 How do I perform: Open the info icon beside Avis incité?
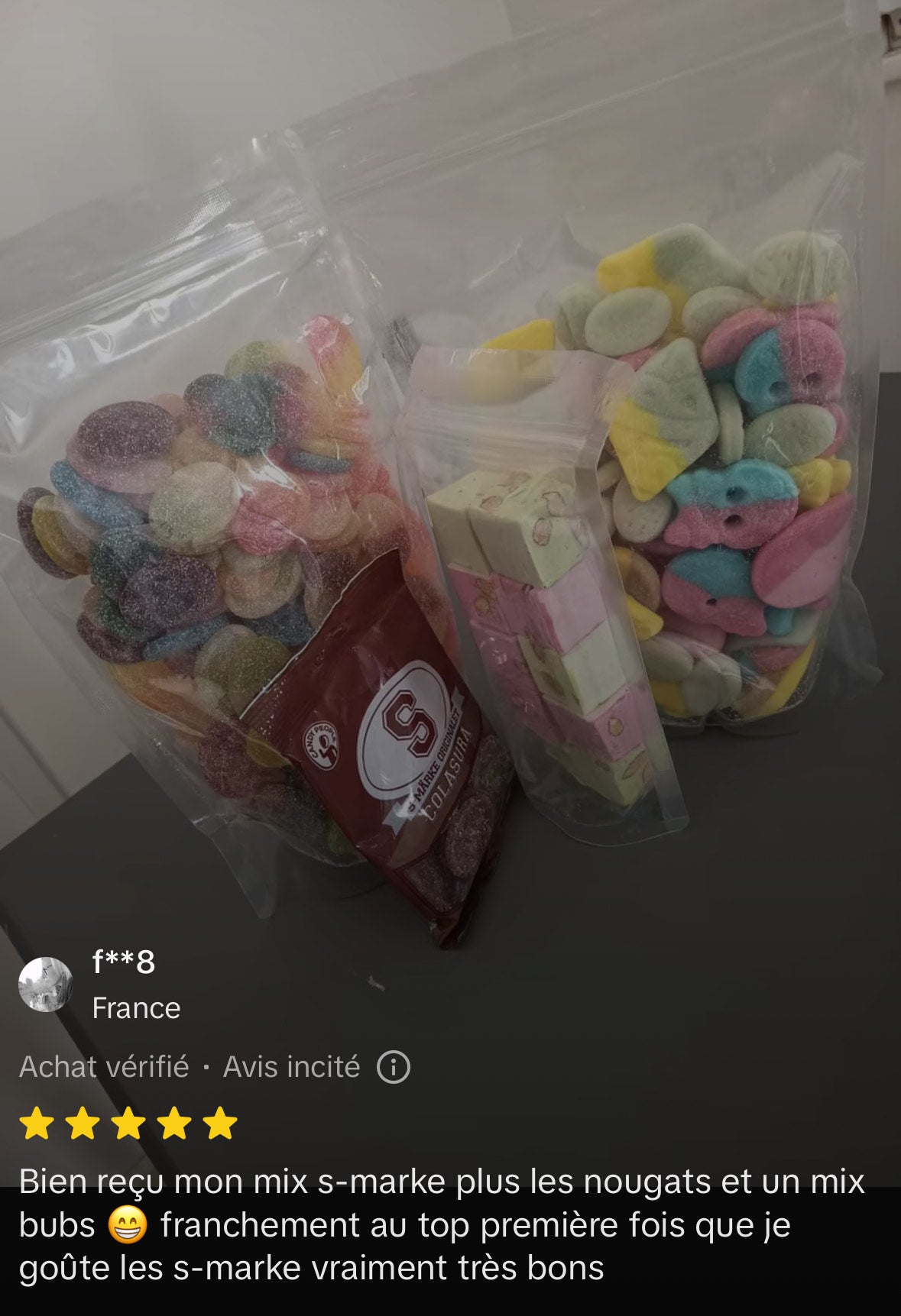[394, 1067]
